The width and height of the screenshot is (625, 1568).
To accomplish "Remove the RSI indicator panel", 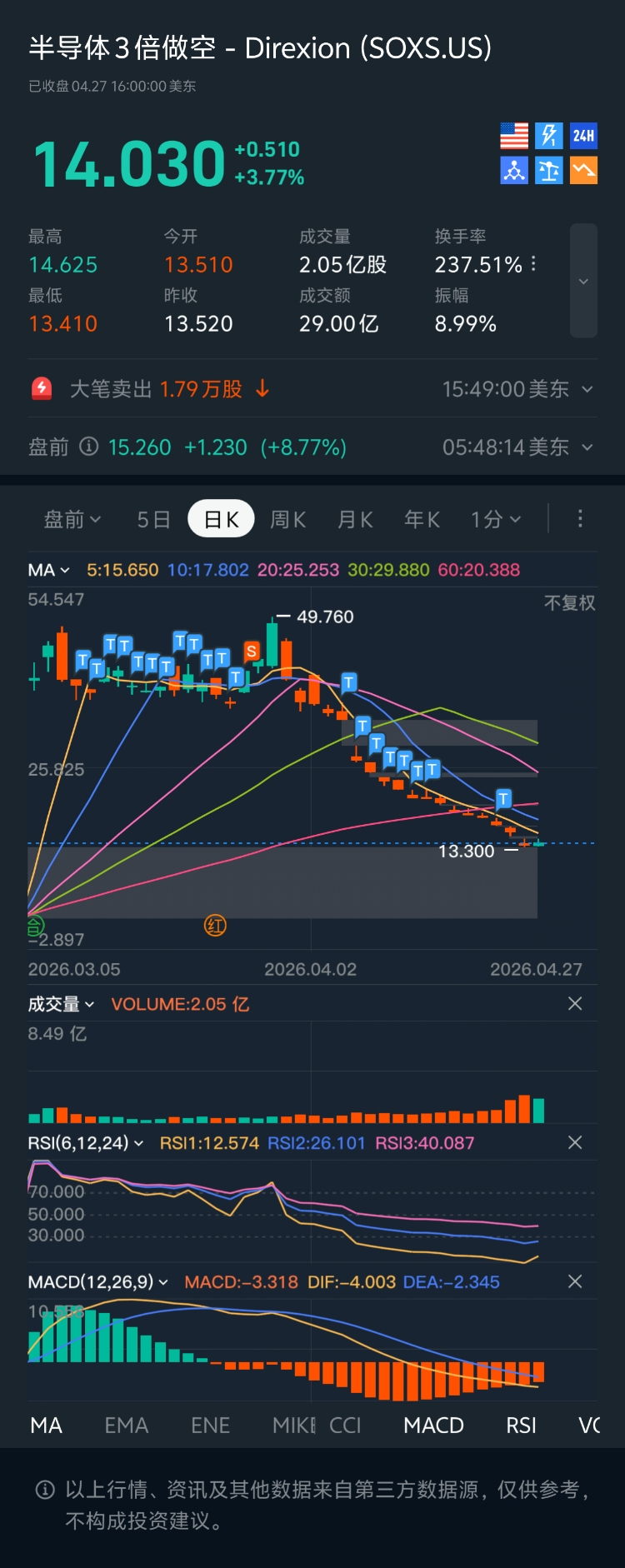I will pyautogui.click(x=575, y=1143).
